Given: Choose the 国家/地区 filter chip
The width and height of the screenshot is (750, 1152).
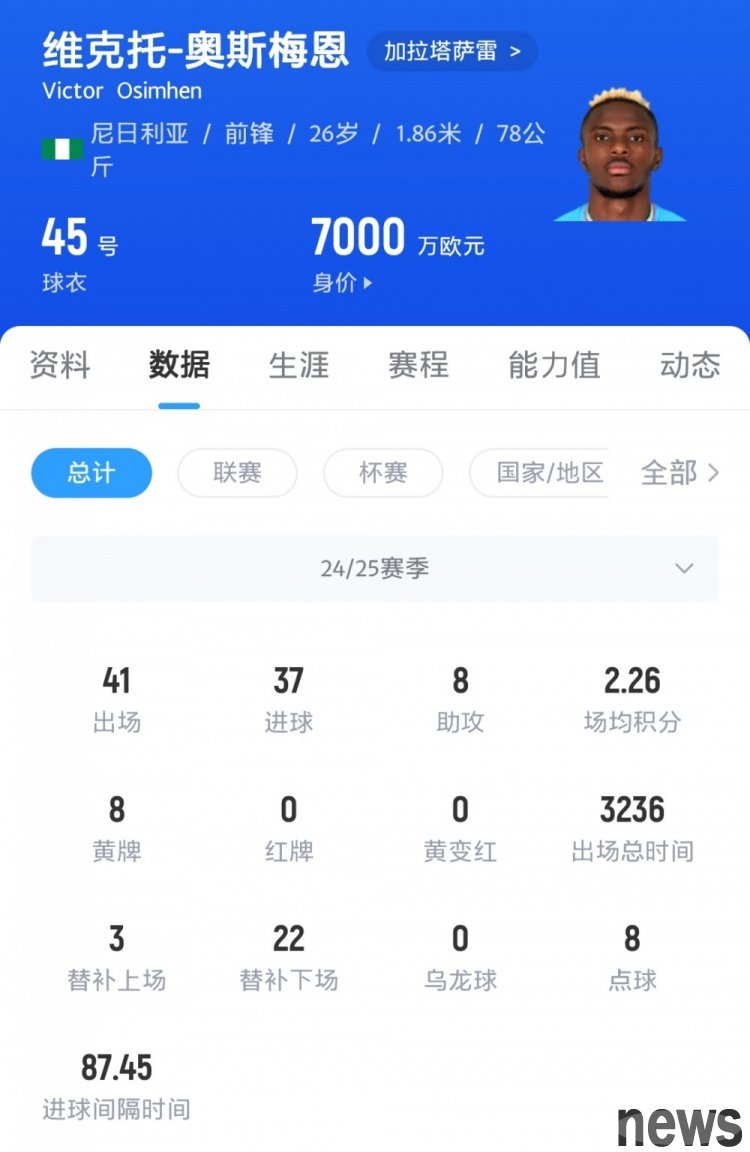Looking at the screenshot, I should click(548, 473).
